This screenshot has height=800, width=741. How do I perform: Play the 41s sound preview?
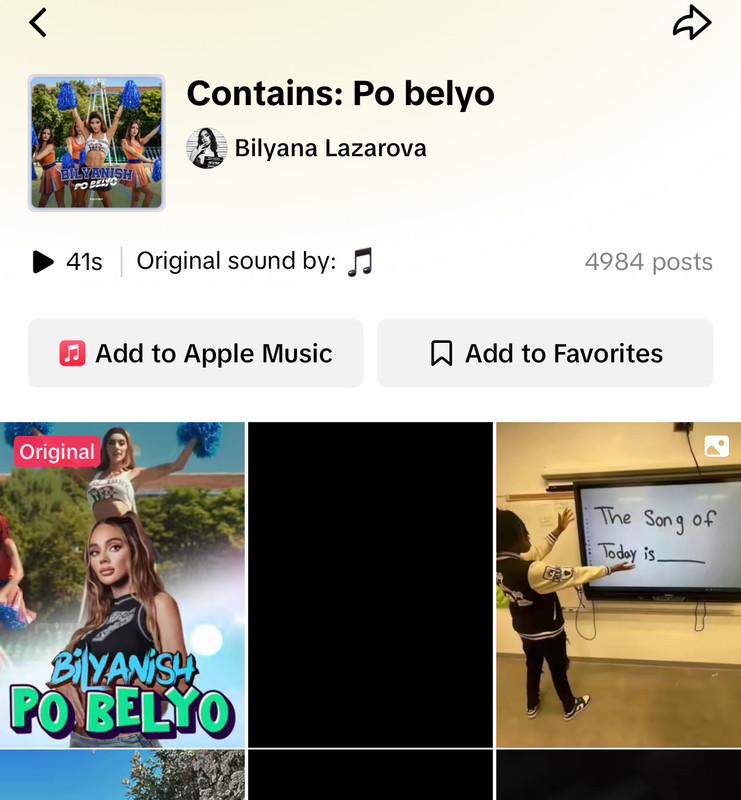click(x=43, y=262)
